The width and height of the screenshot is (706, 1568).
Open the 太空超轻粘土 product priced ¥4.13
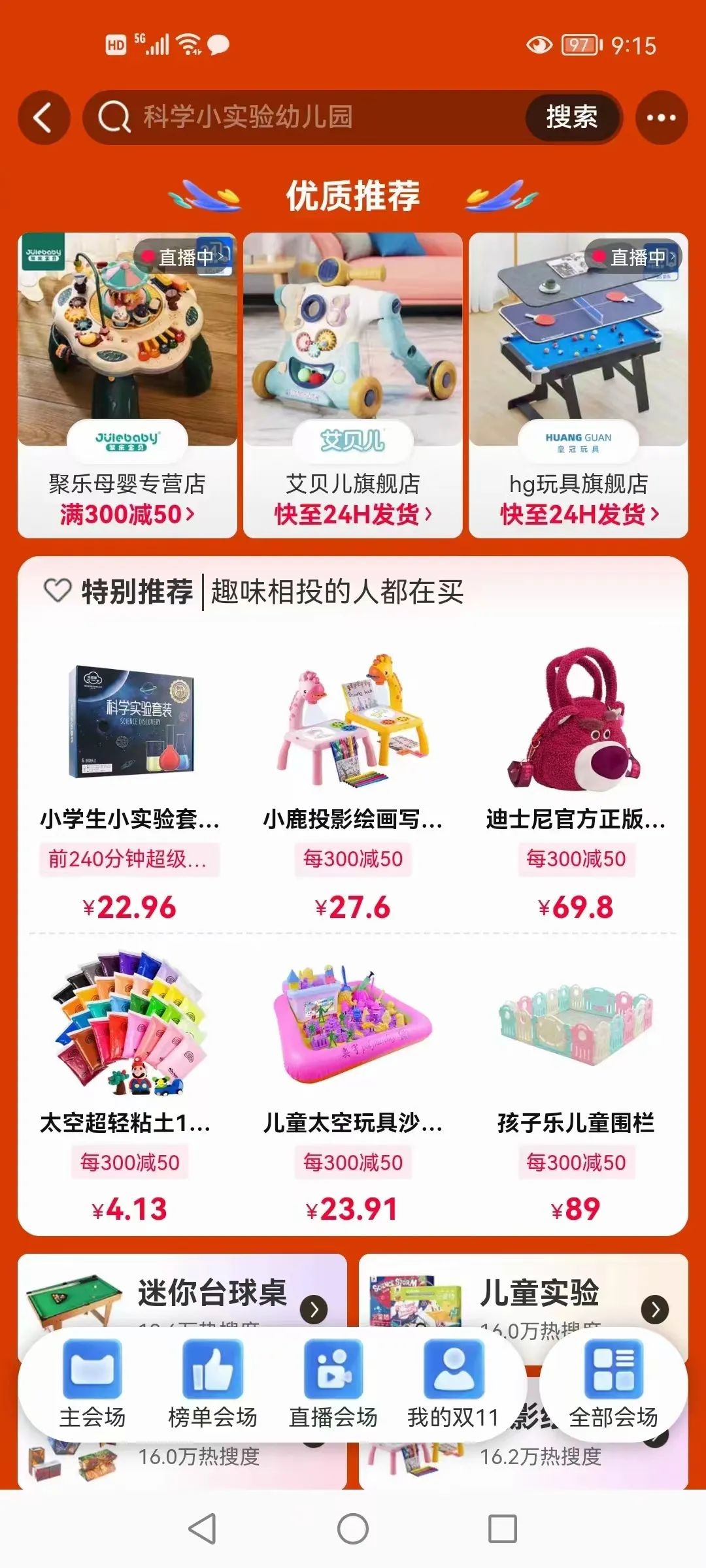[129, 1085]
